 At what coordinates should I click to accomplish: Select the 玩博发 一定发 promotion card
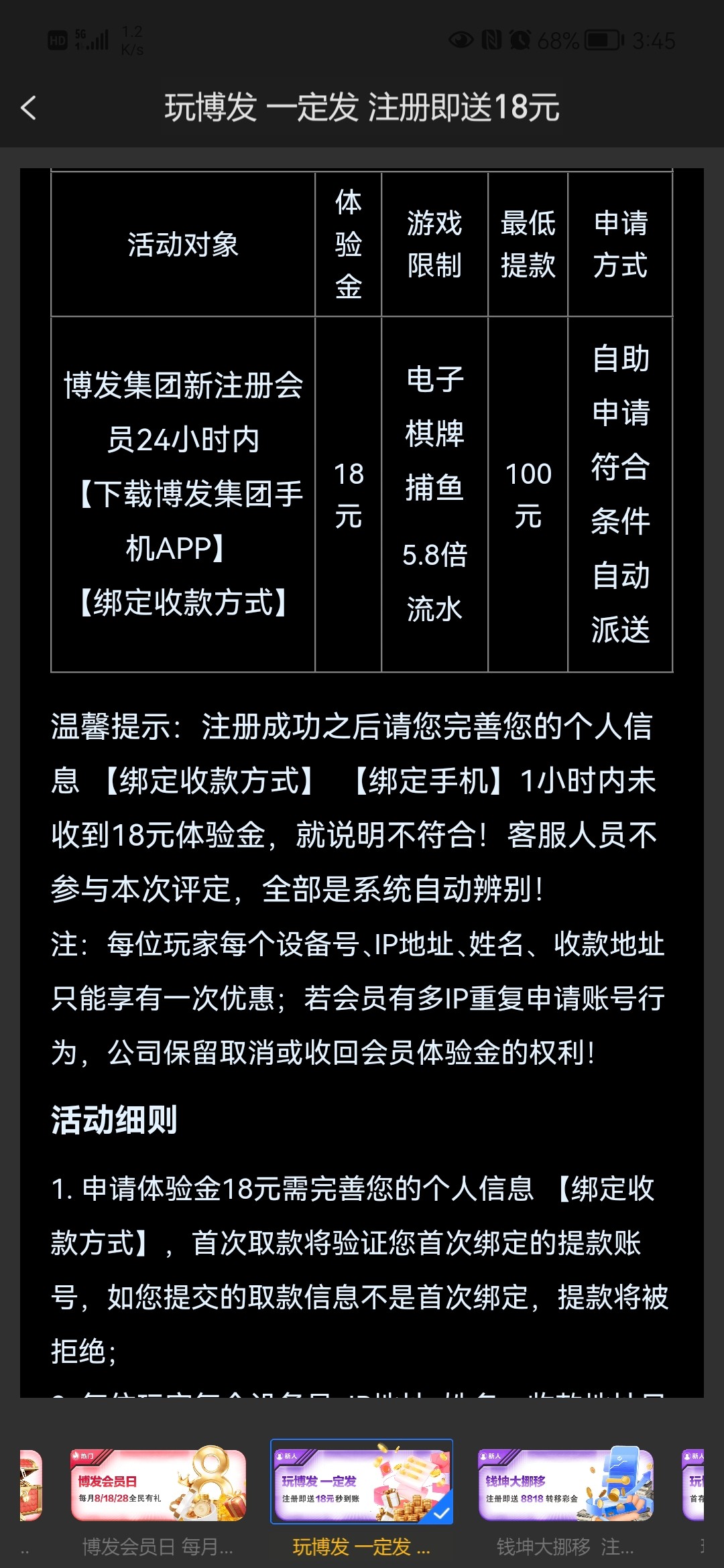361,1485
